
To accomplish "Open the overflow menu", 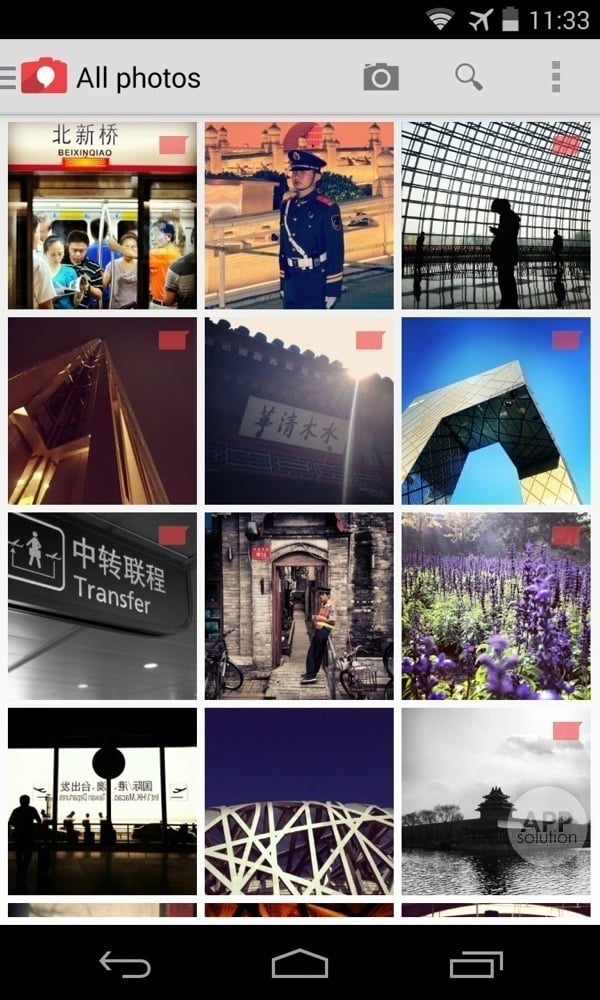I will (x=556, y=77).
